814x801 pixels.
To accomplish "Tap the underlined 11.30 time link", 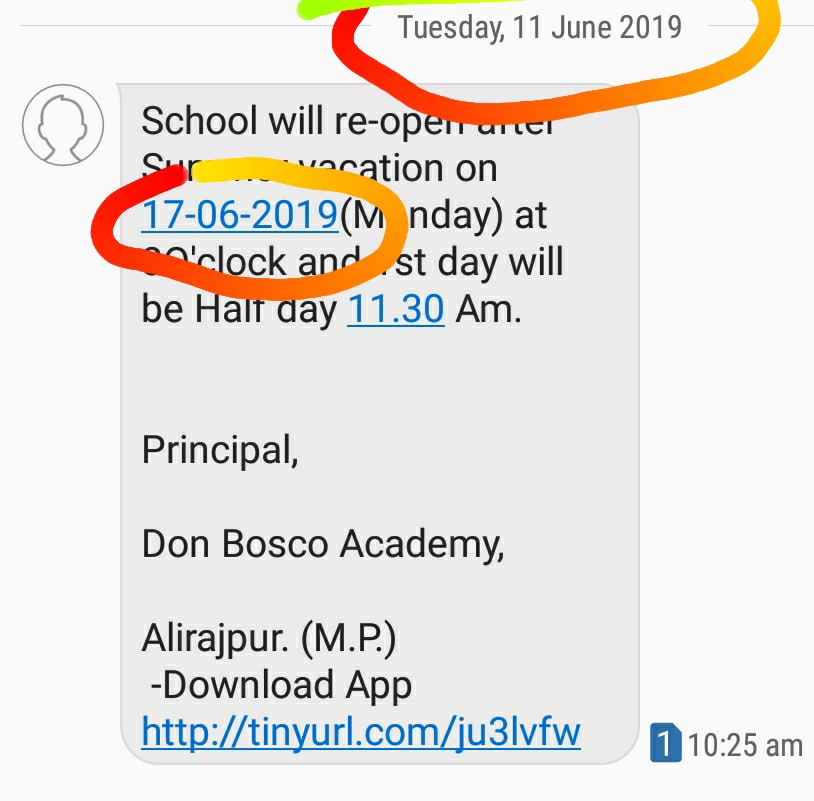I will pos(395,310).
